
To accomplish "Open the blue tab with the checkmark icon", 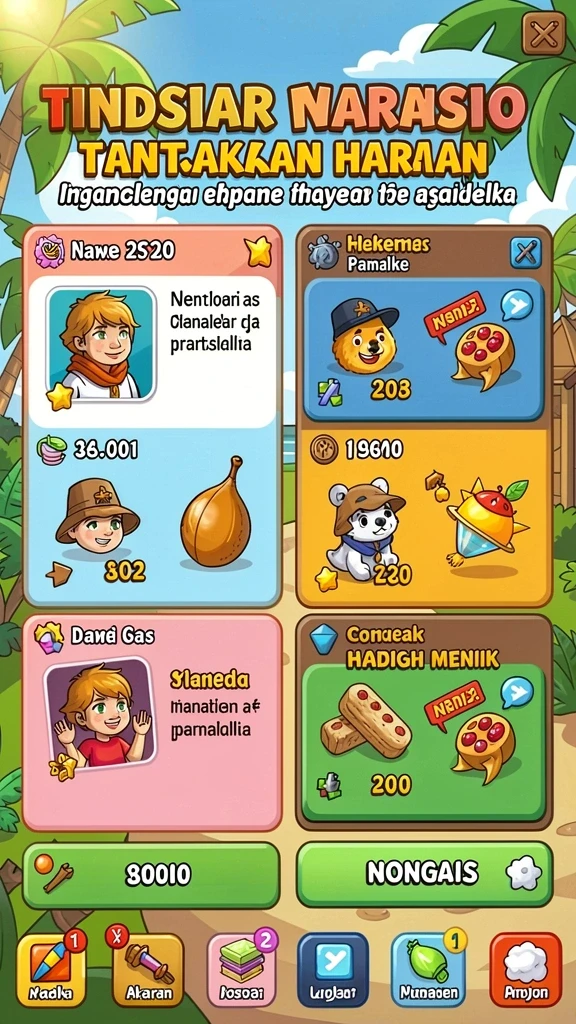I will tap(333, 970).
